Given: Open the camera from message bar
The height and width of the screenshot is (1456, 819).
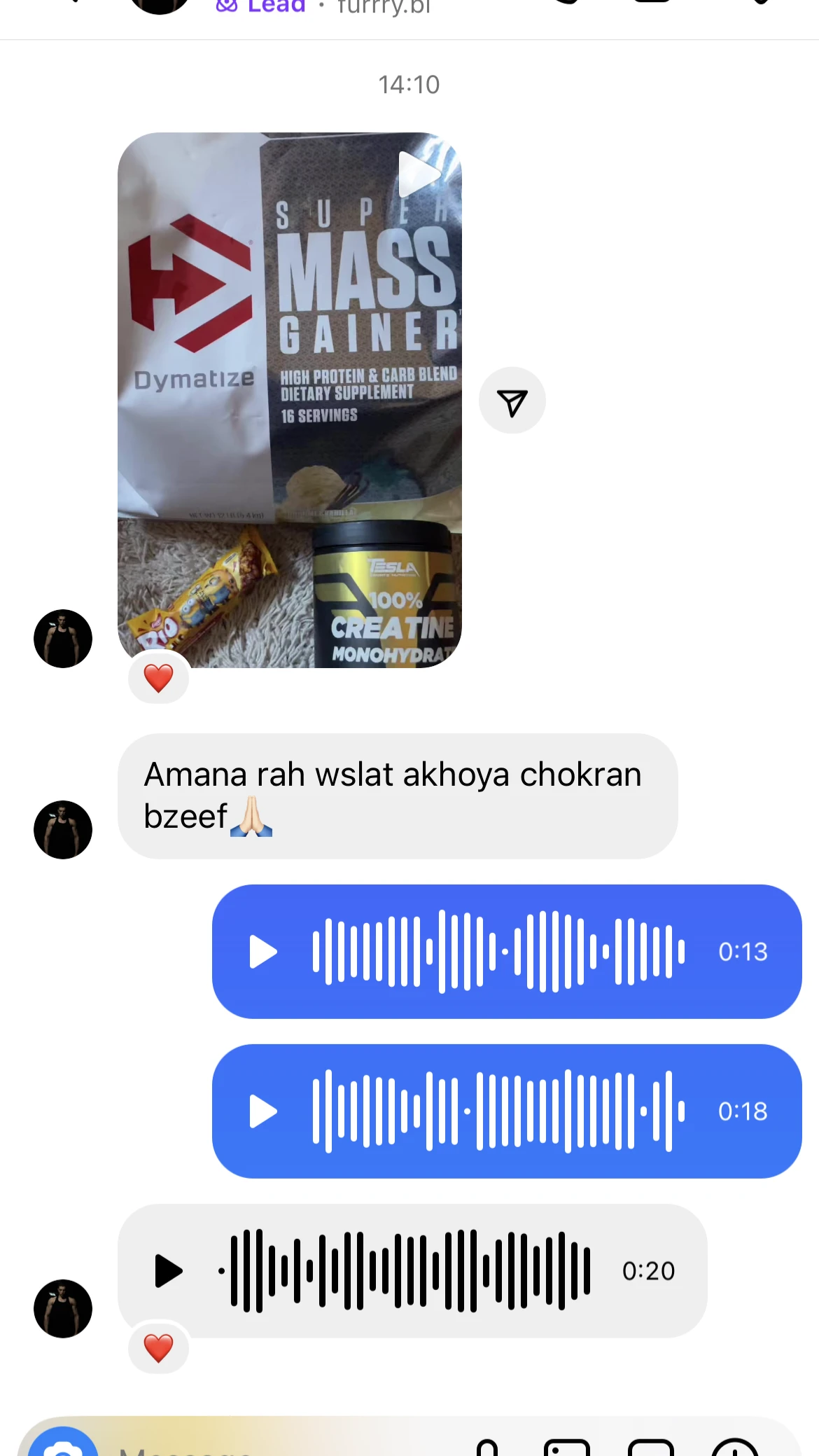Looking at the screenshot, I should pos(62,1445).
